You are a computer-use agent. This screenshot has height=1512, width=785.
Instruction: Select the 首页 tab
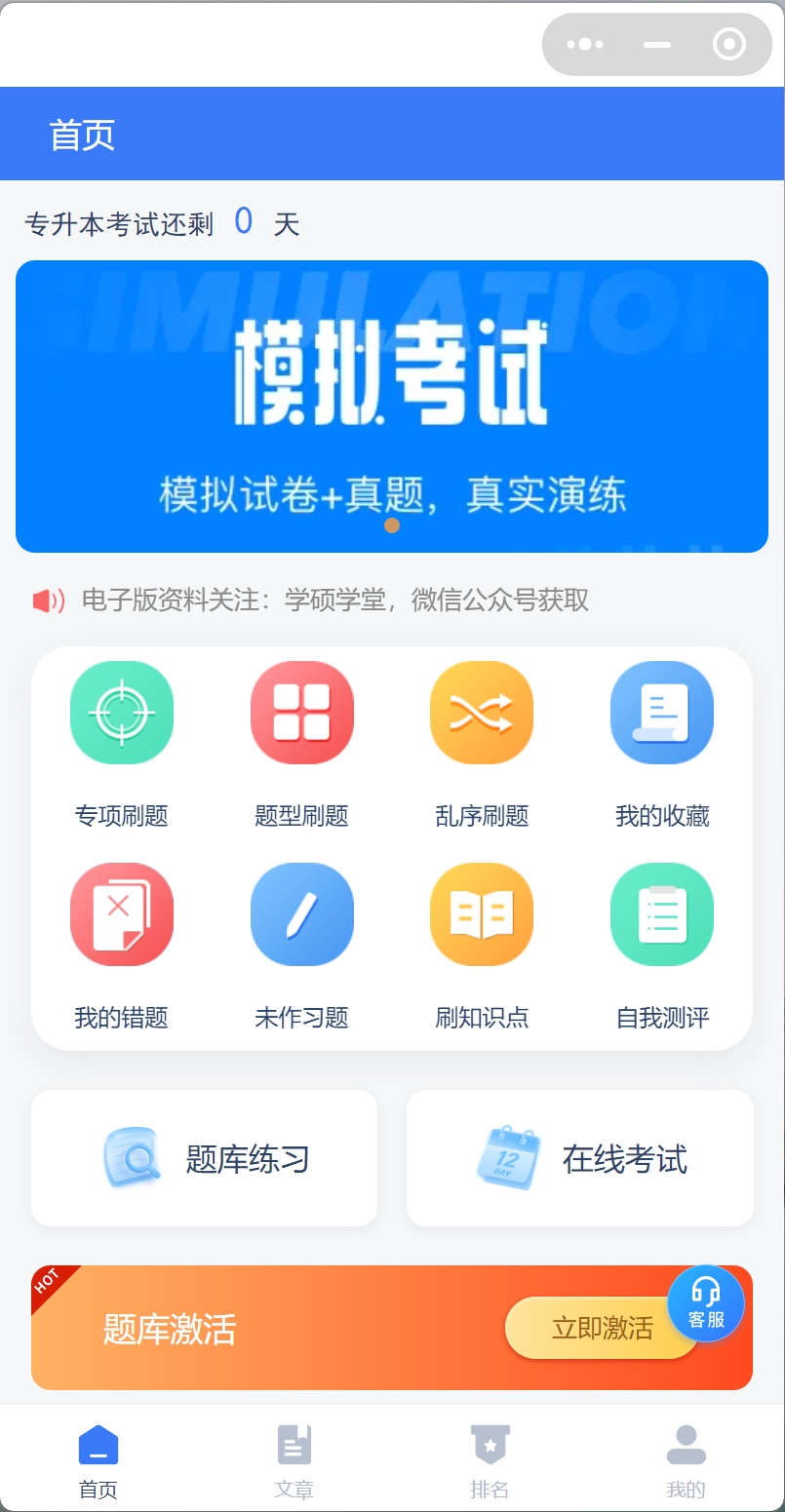coord(98,1460)
